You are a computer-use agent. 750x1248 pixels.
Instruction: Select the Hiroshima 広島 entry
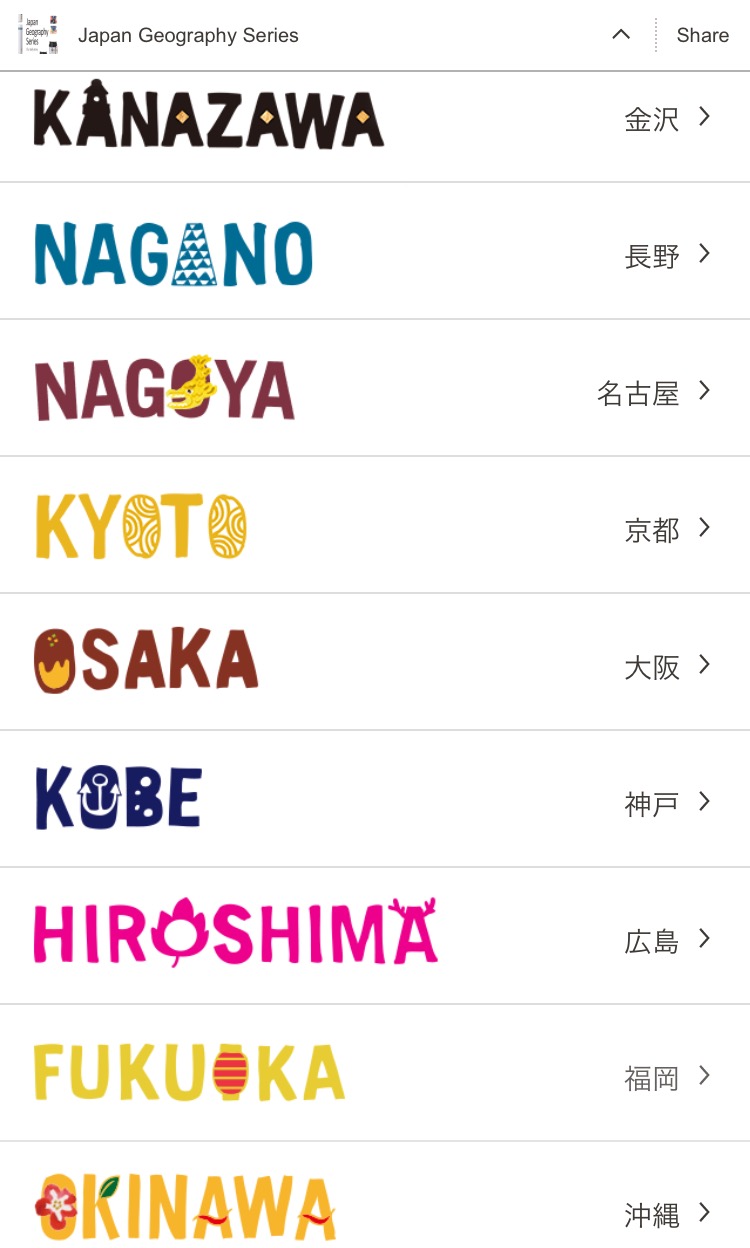point(375,936)
